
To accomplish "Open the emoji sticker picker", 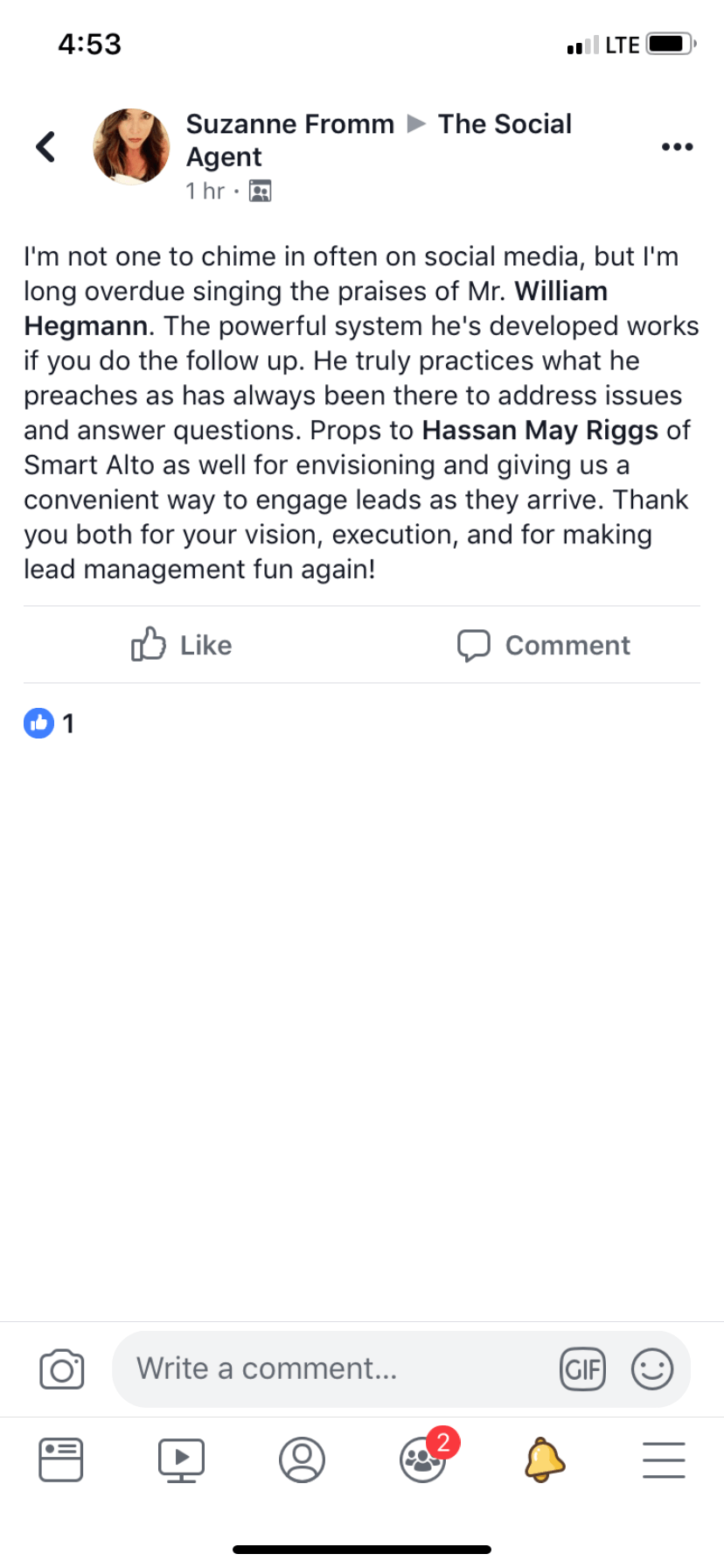I will click(x=652, y=1368).
